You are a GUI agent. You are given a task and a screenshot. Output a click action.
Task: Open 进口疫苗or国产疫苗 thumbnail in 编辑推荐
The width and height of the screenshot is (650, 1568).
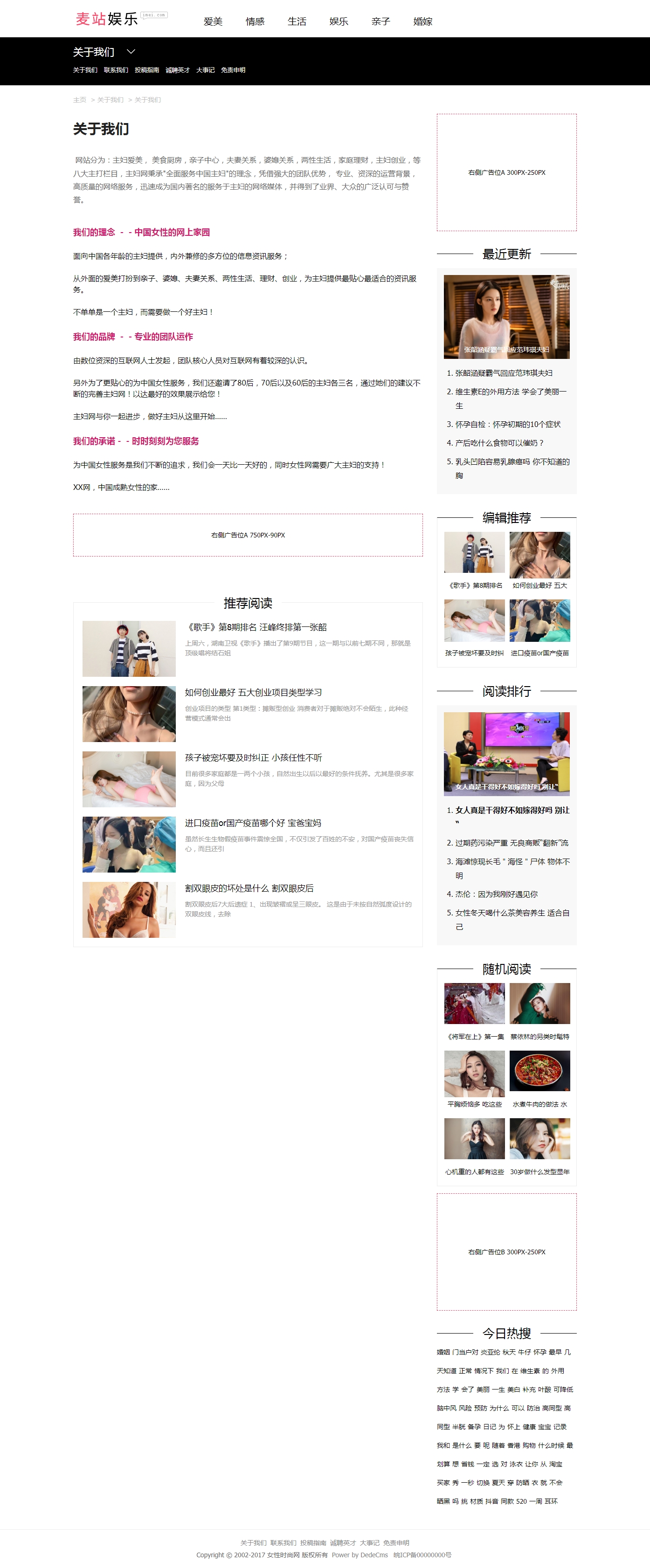pyautogui.click(x=539, y=620)
